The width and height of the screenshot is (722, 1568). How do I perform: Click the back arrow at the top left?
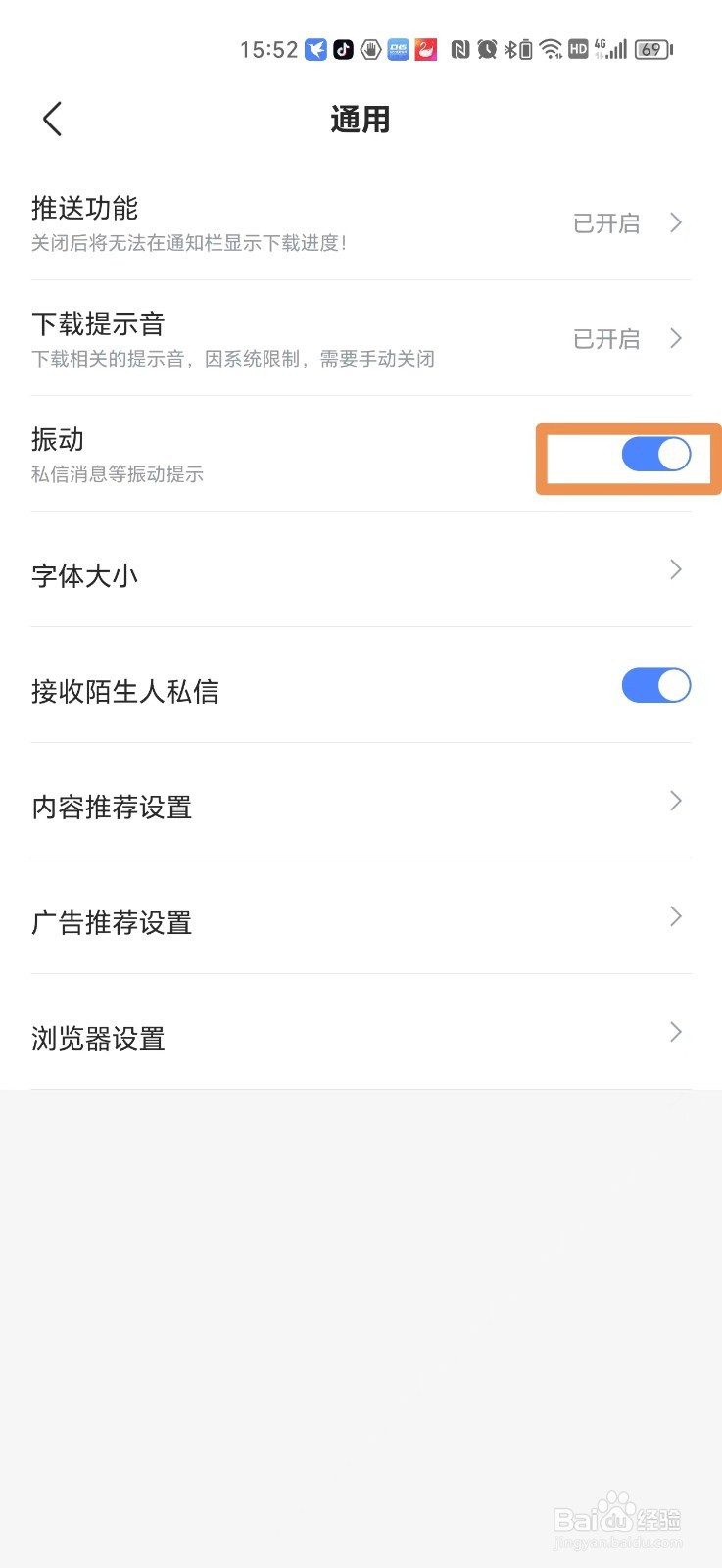[x=51, y=118]
